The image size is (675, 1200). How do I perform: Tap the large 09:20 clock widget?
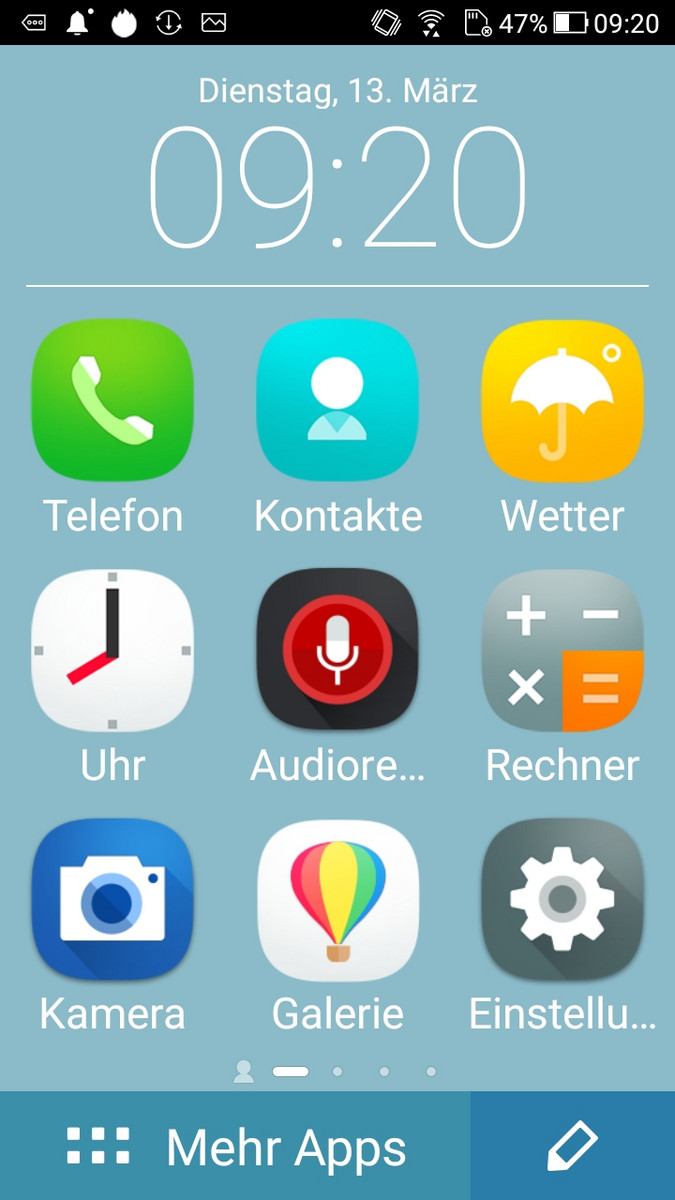tap(337, 187)
